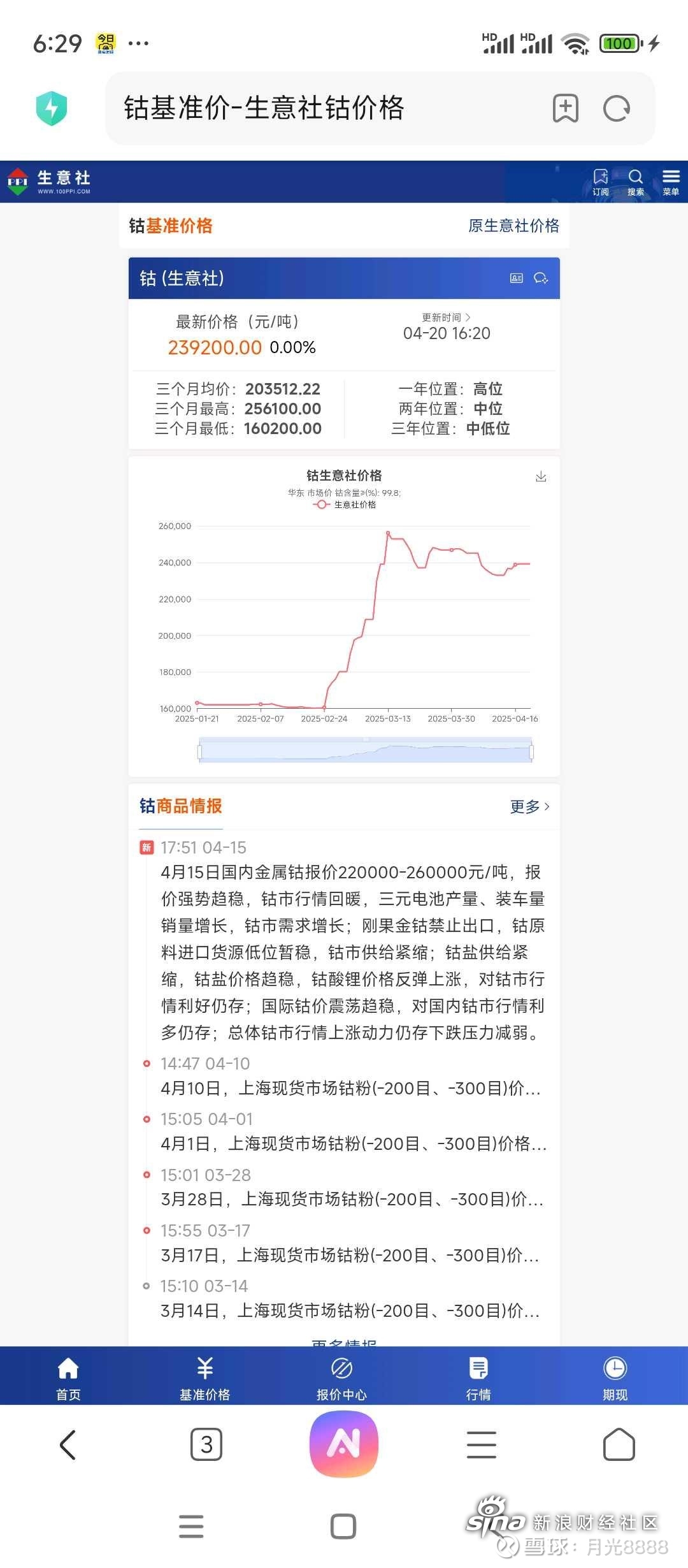
Task: Open the browser tab switcher showing 3
Action: [206, 1444]
